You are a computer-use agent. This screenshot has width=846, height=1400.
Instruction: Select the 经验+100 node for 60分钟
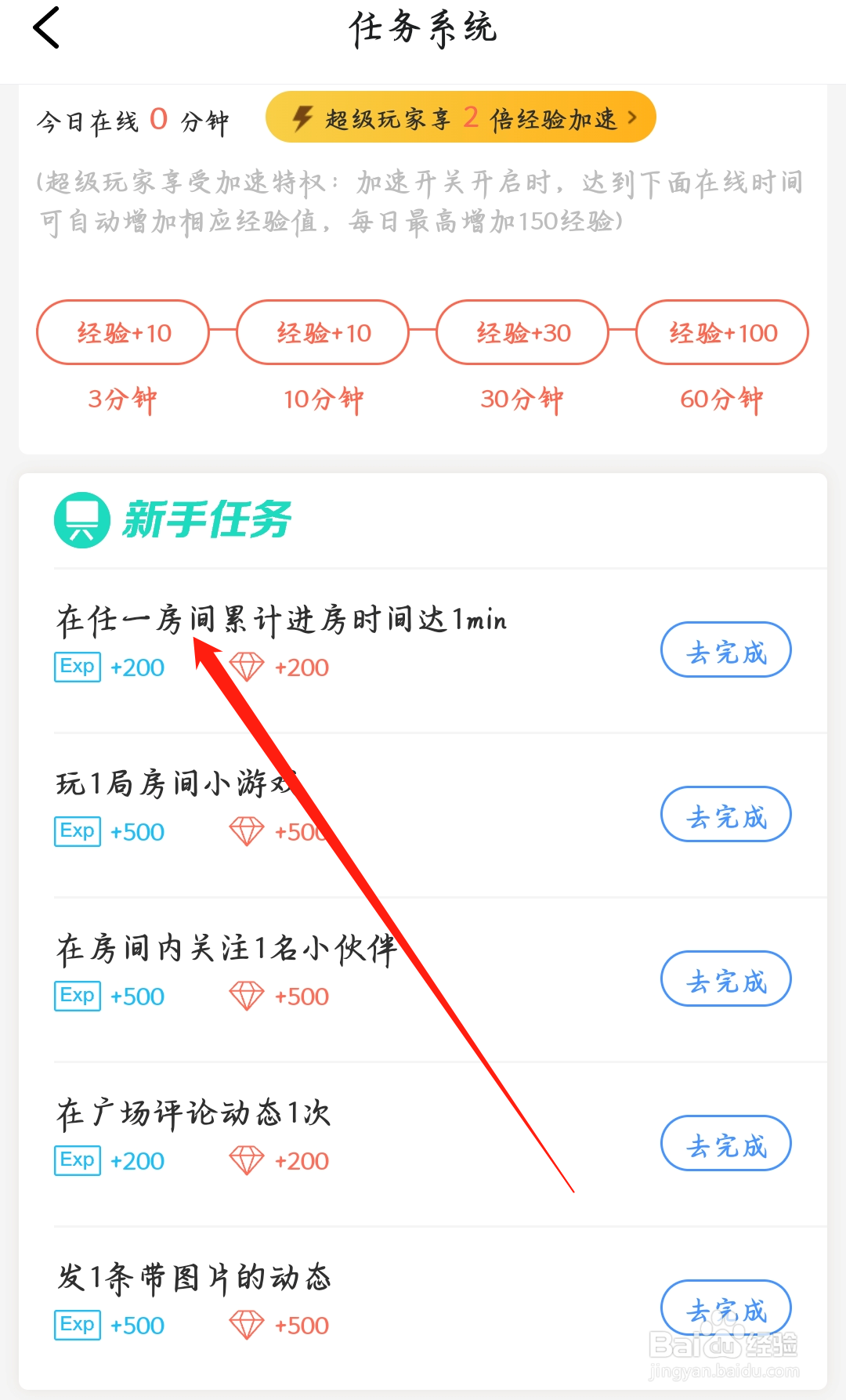[x=721, y=332]
